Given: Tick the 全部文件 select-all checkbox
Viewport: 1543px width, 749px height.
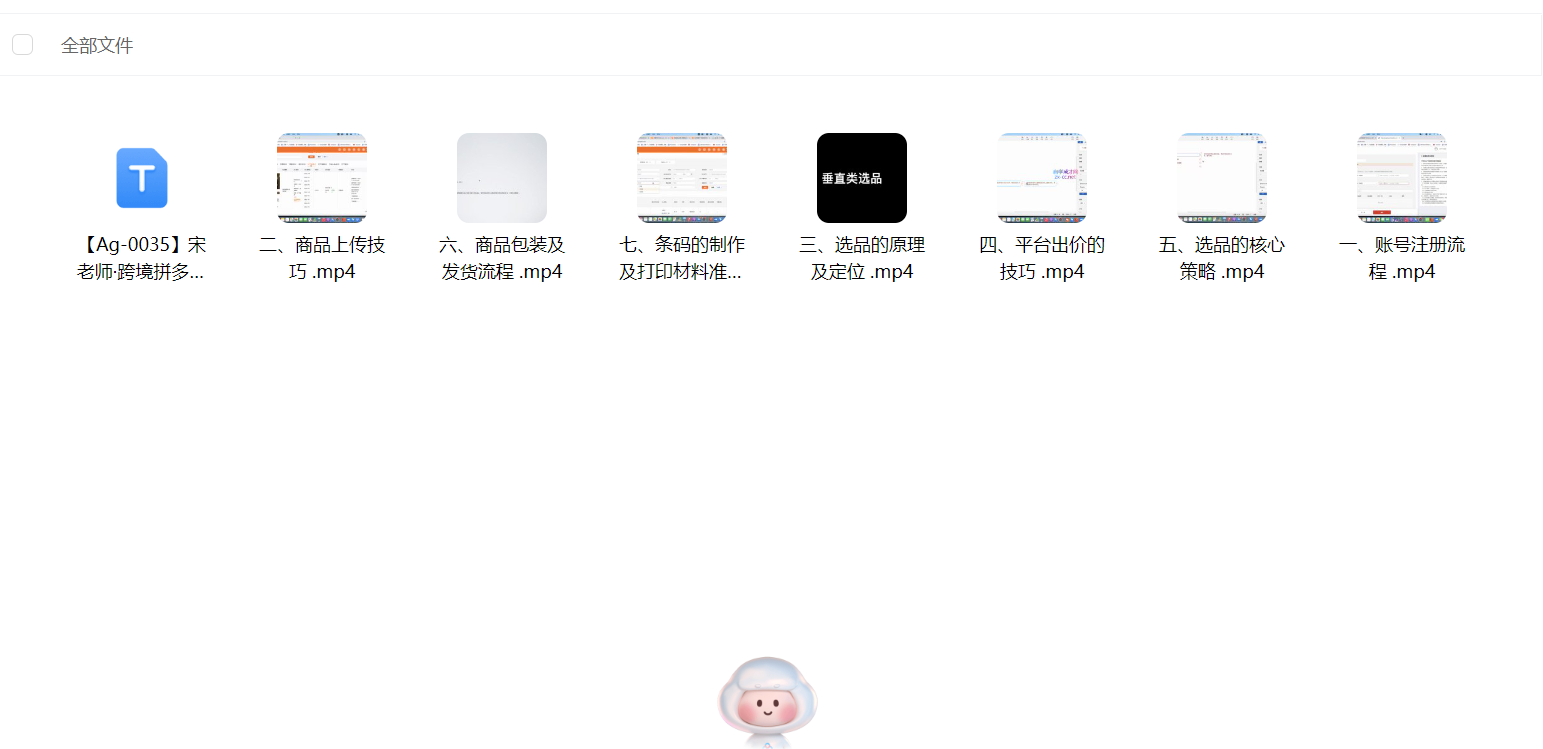Looking at the screenshot, I should tap(22, 45).
